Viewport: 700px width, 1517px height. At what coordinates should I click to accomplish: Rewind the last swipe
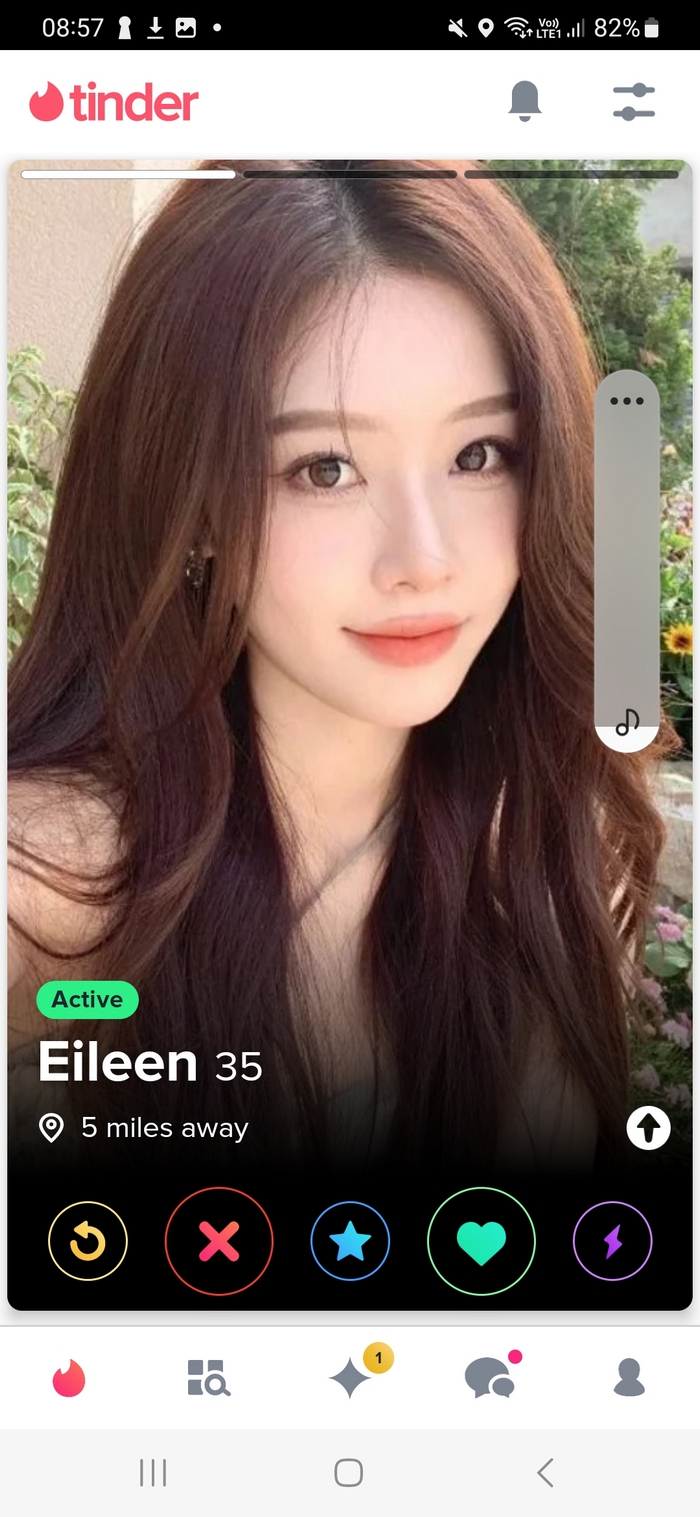[88, 1241]
